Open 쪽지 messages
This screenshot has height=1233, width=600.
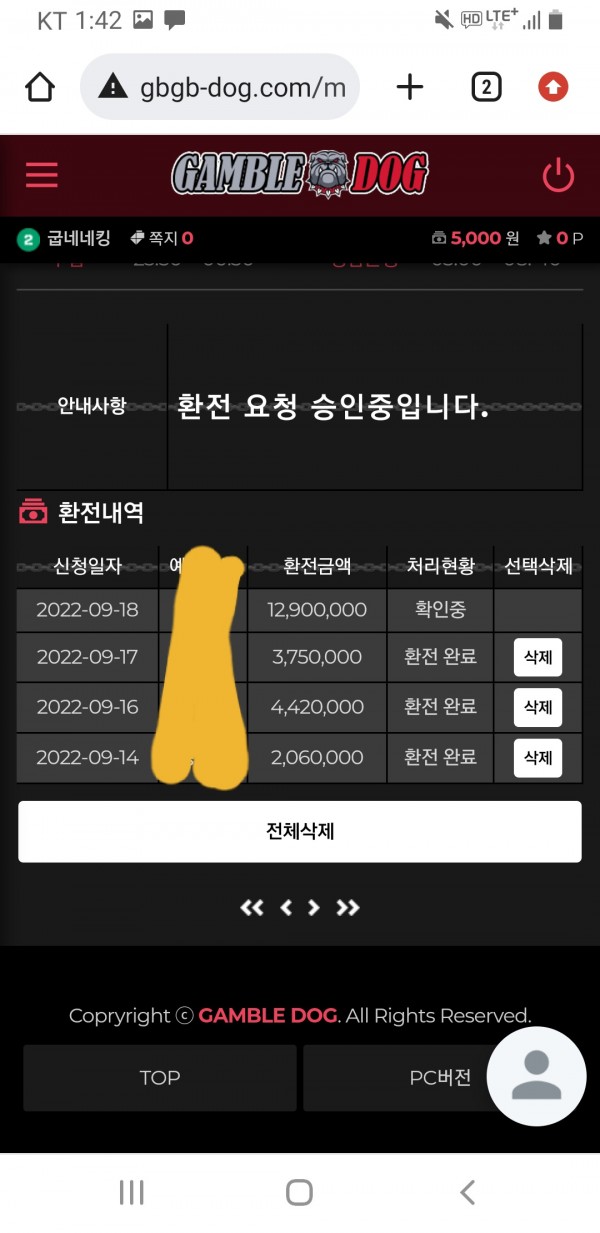click(x=162, y=238)
